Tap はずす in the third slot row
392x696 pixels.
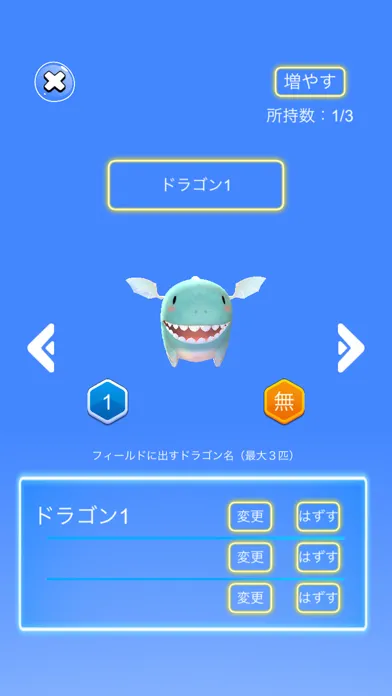318,598
